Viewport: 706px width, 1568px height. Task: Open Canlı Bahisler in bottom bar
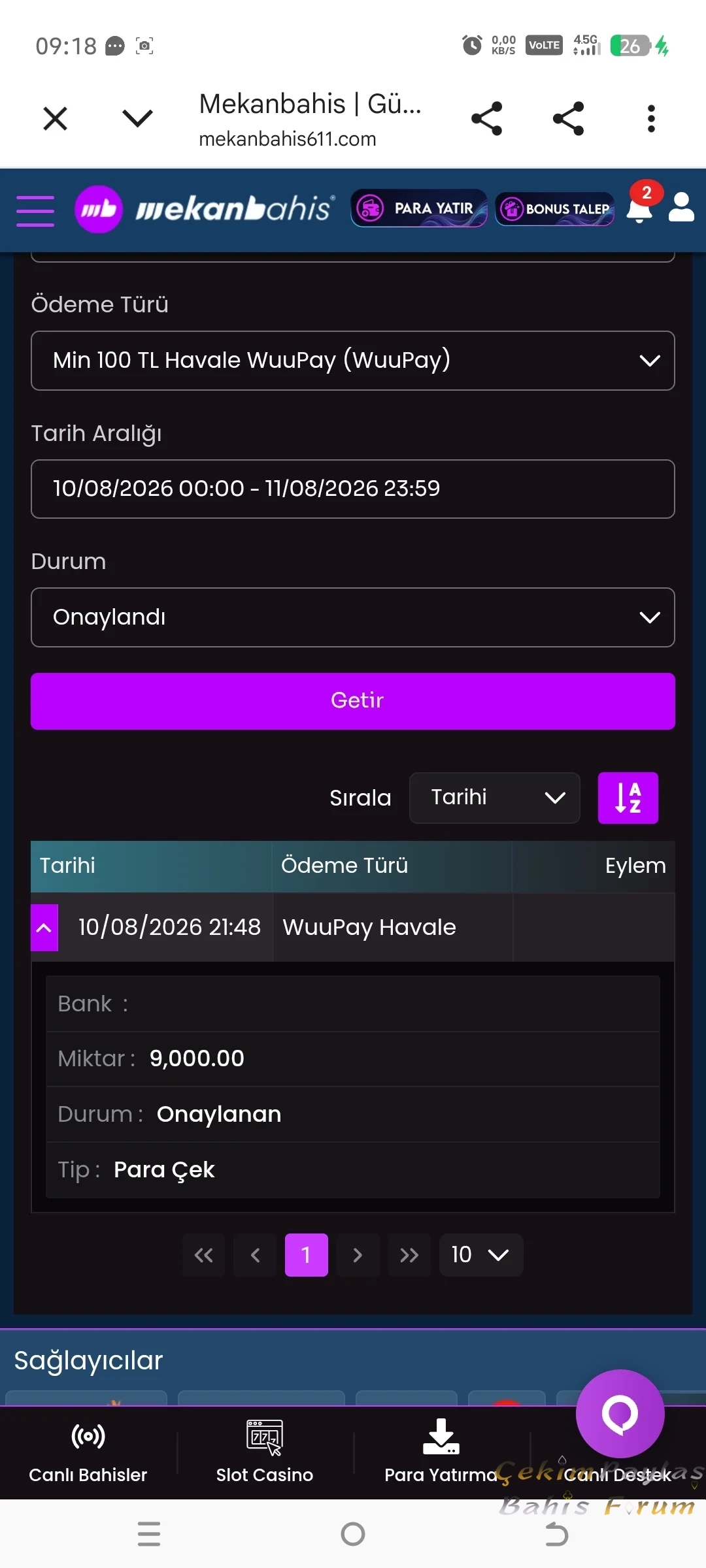pyautogui.click(x=88, y=1452)
